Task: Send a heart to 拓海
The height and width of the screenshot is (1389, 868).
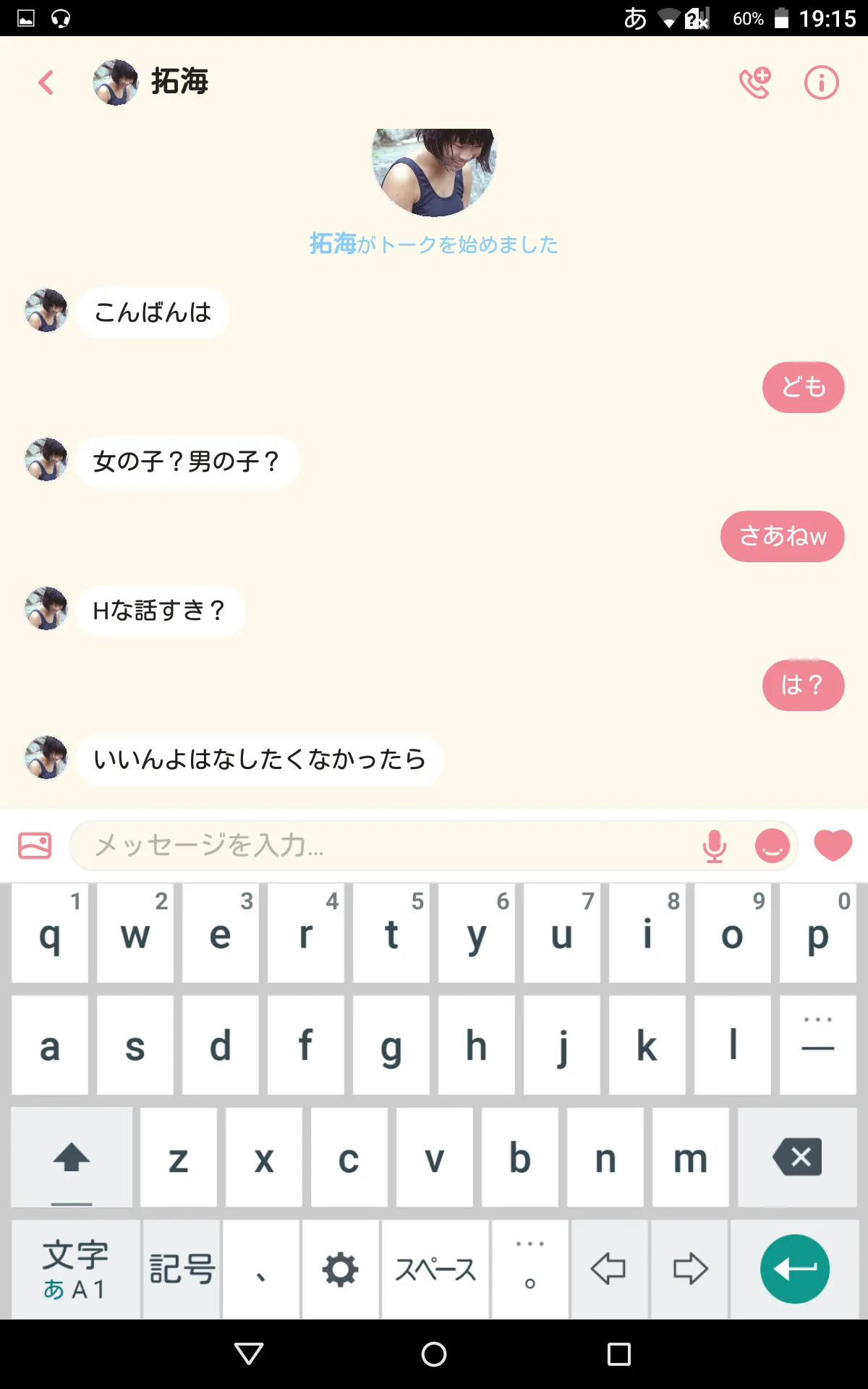Action: pyautogui.click(x=833, y=845)
